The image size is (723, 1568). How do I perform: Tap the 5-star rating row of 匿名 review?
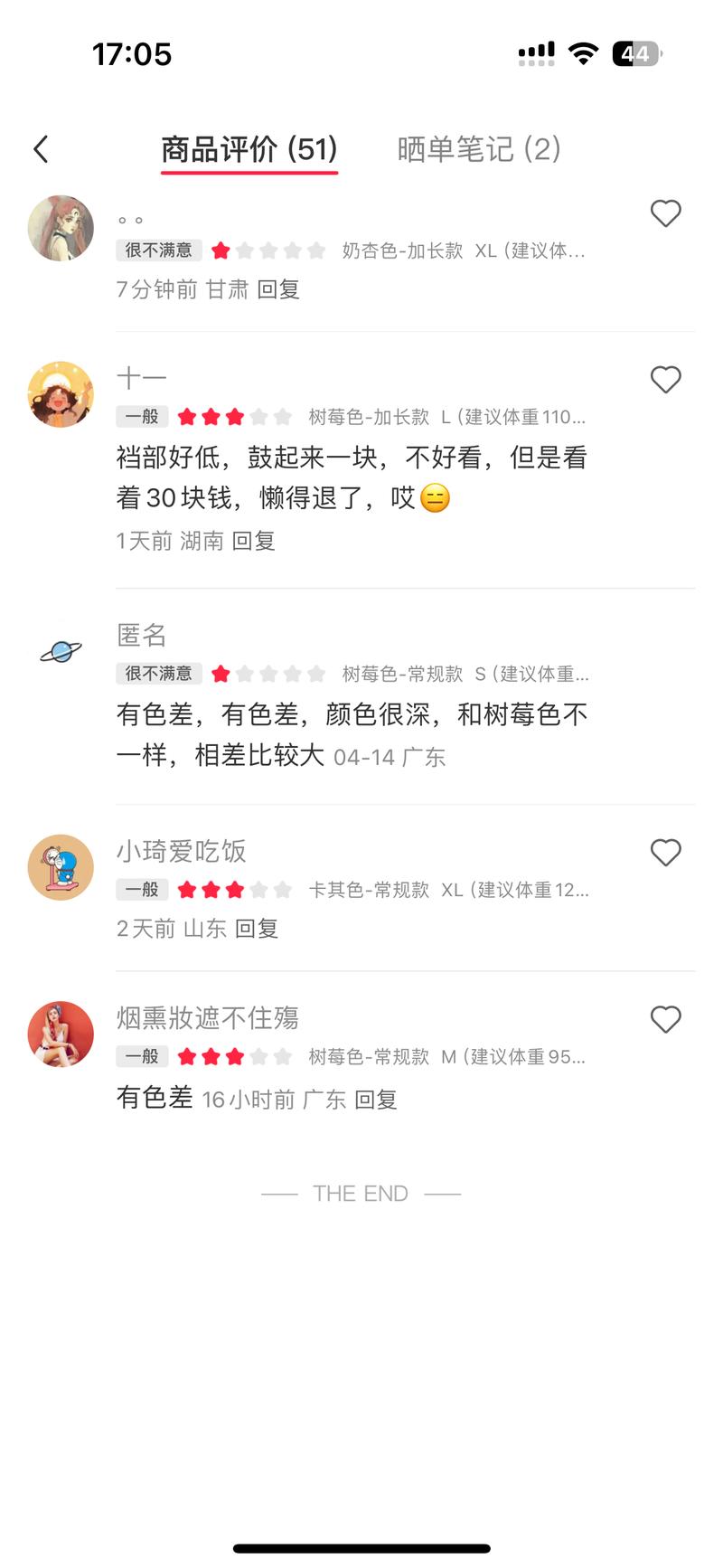pyautogui.click(x=269, y=674)
